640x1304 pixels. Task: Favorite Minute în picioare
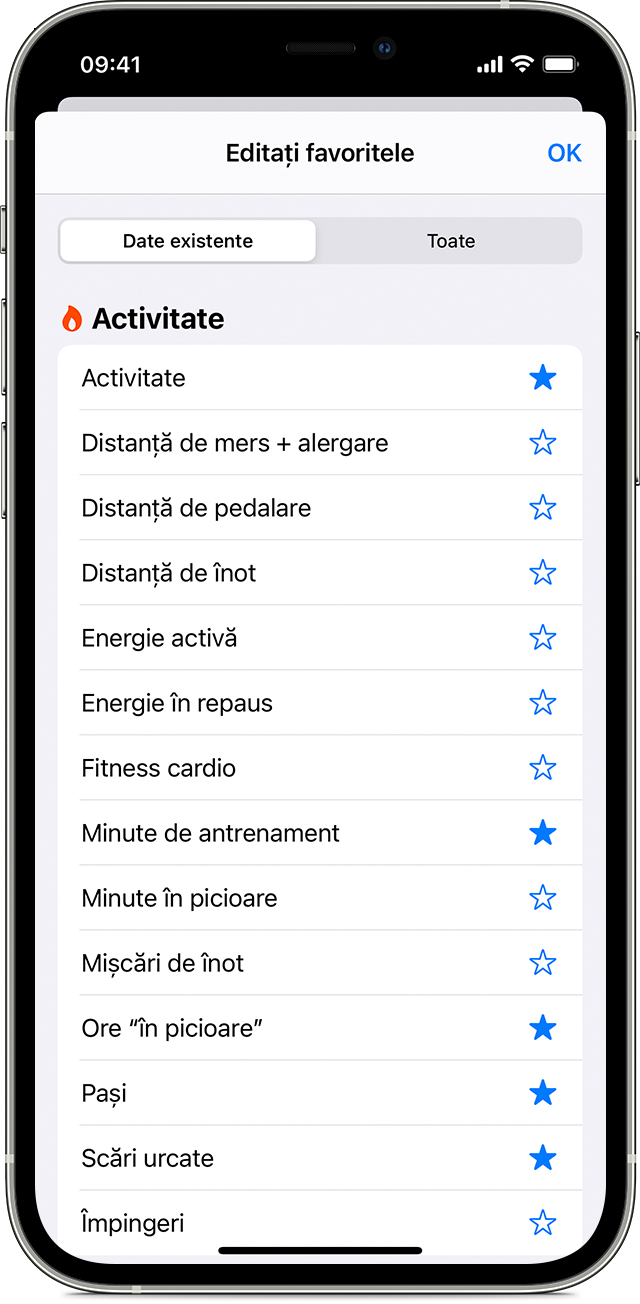542,898
